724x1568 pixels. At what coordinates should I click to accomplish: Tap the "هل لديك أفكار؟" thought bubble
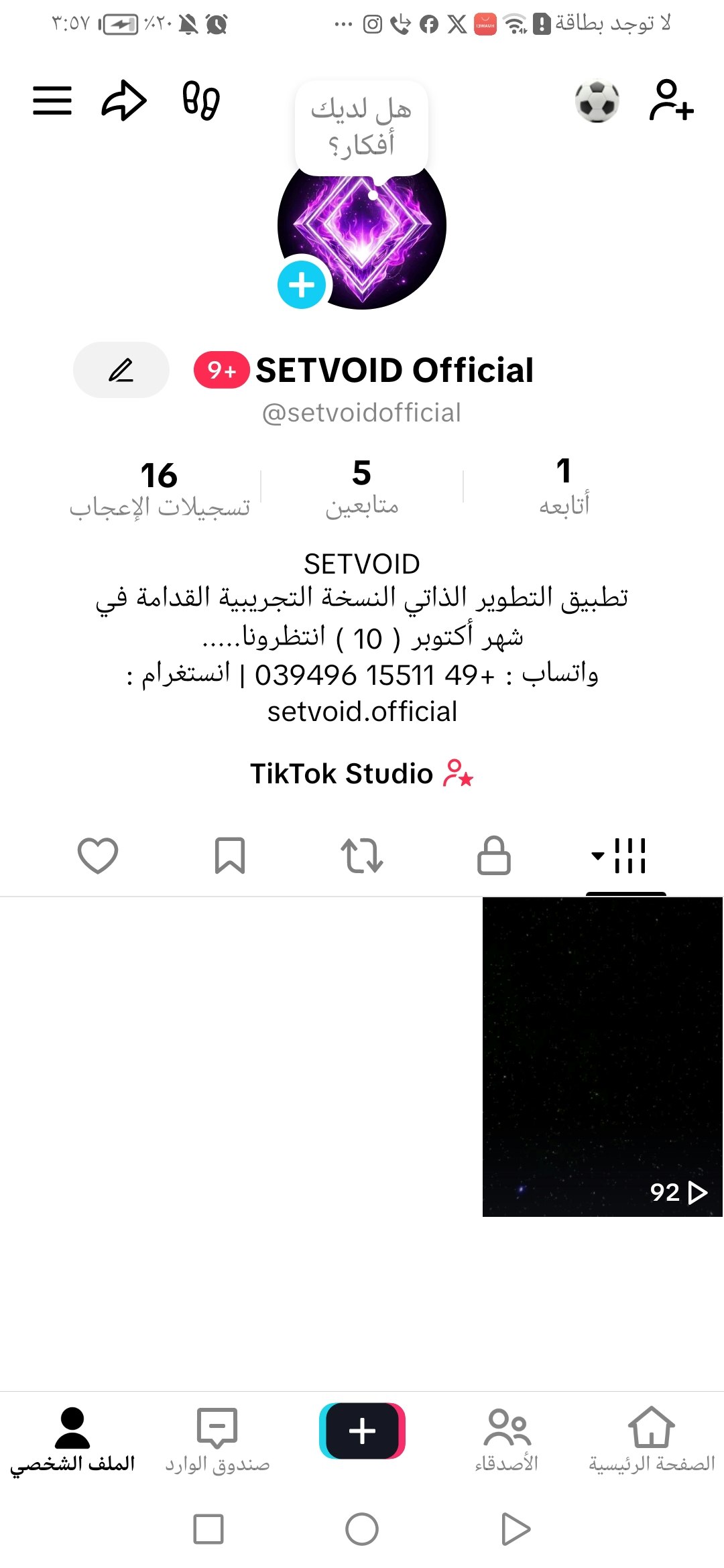click(361, 128)
